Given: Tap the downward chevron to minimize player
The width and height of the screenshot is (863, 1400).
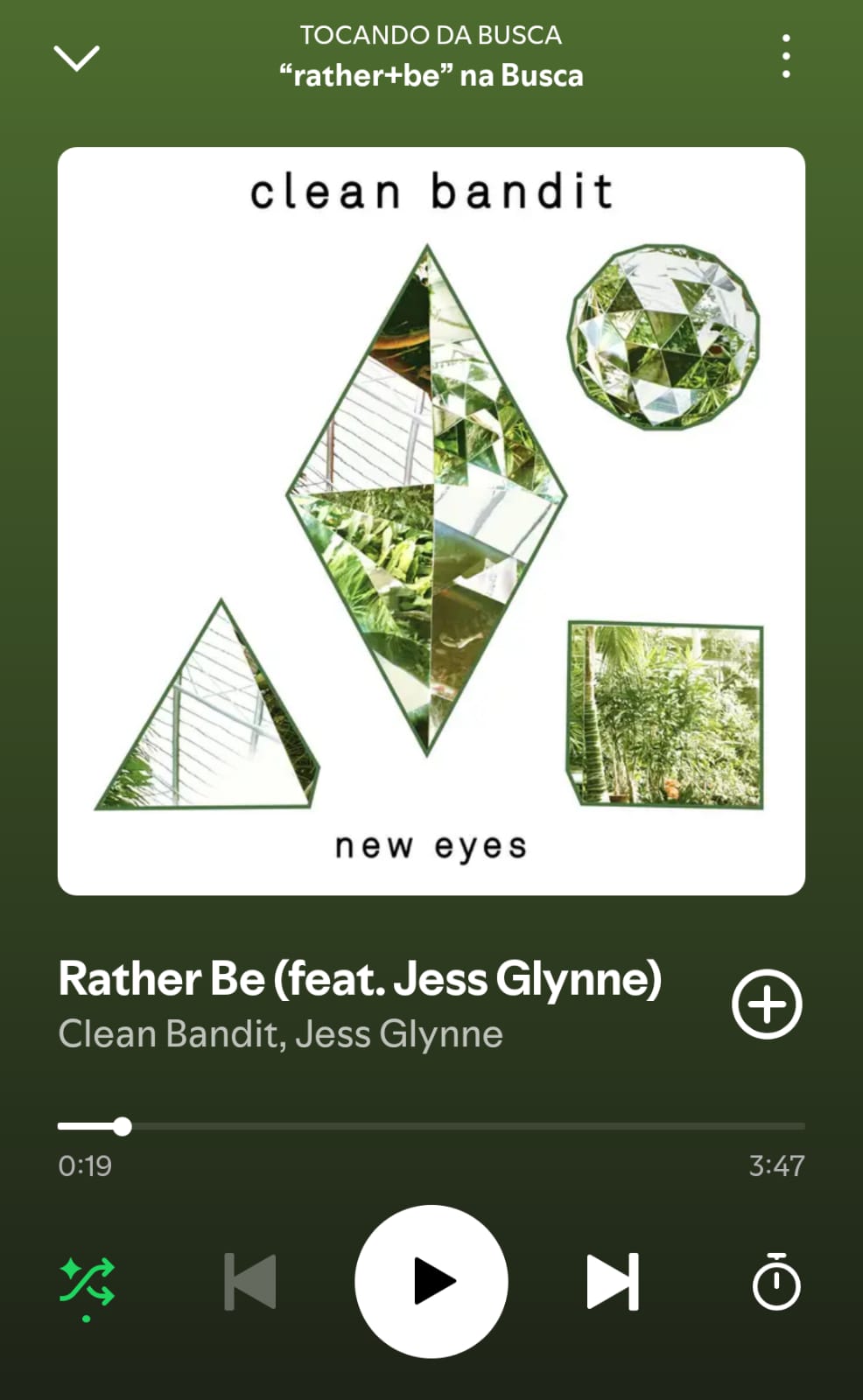Looking at the screenshot, I should (78, 56).
